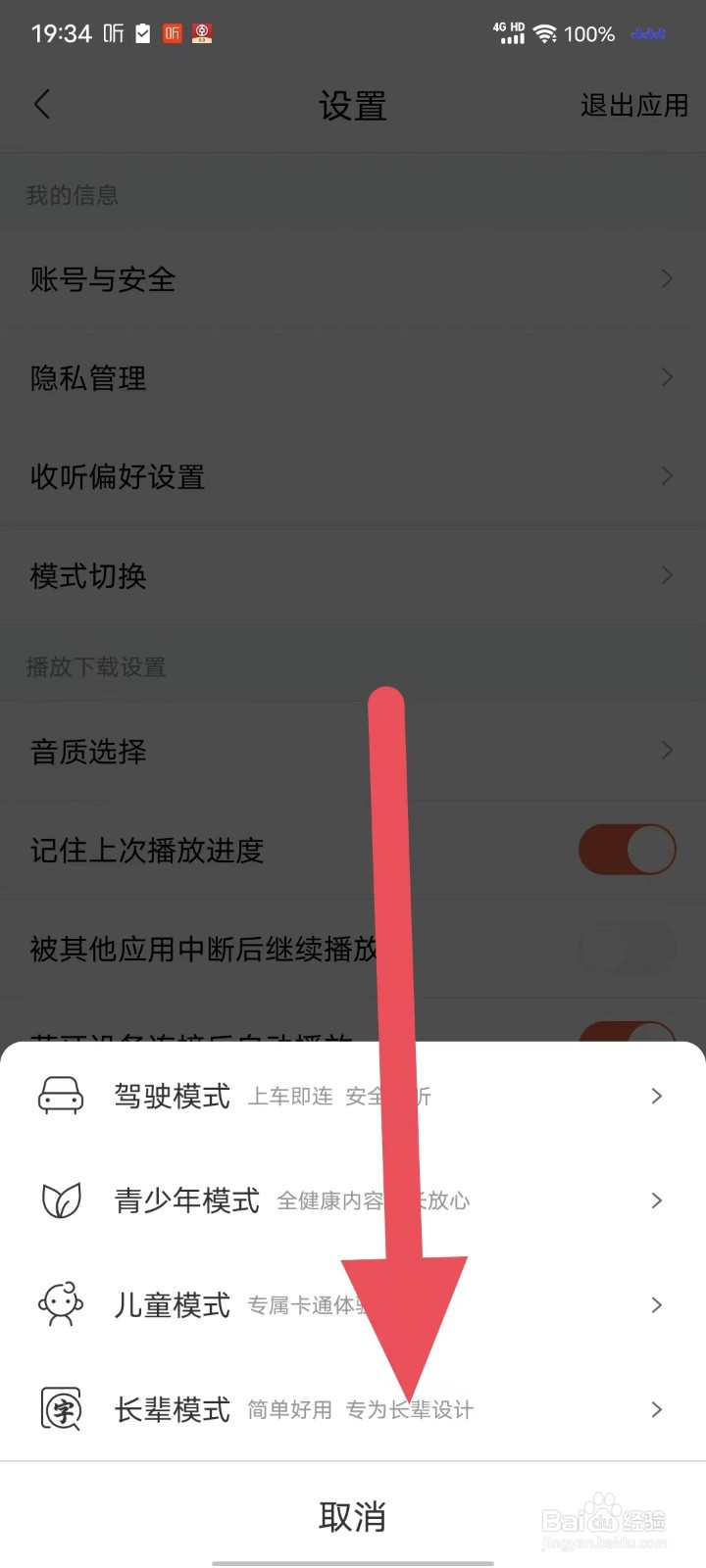706x1568 pixels.
Task: Tap the battery 100% indicator
Action: pyautogui.click(x=589, y=33)
